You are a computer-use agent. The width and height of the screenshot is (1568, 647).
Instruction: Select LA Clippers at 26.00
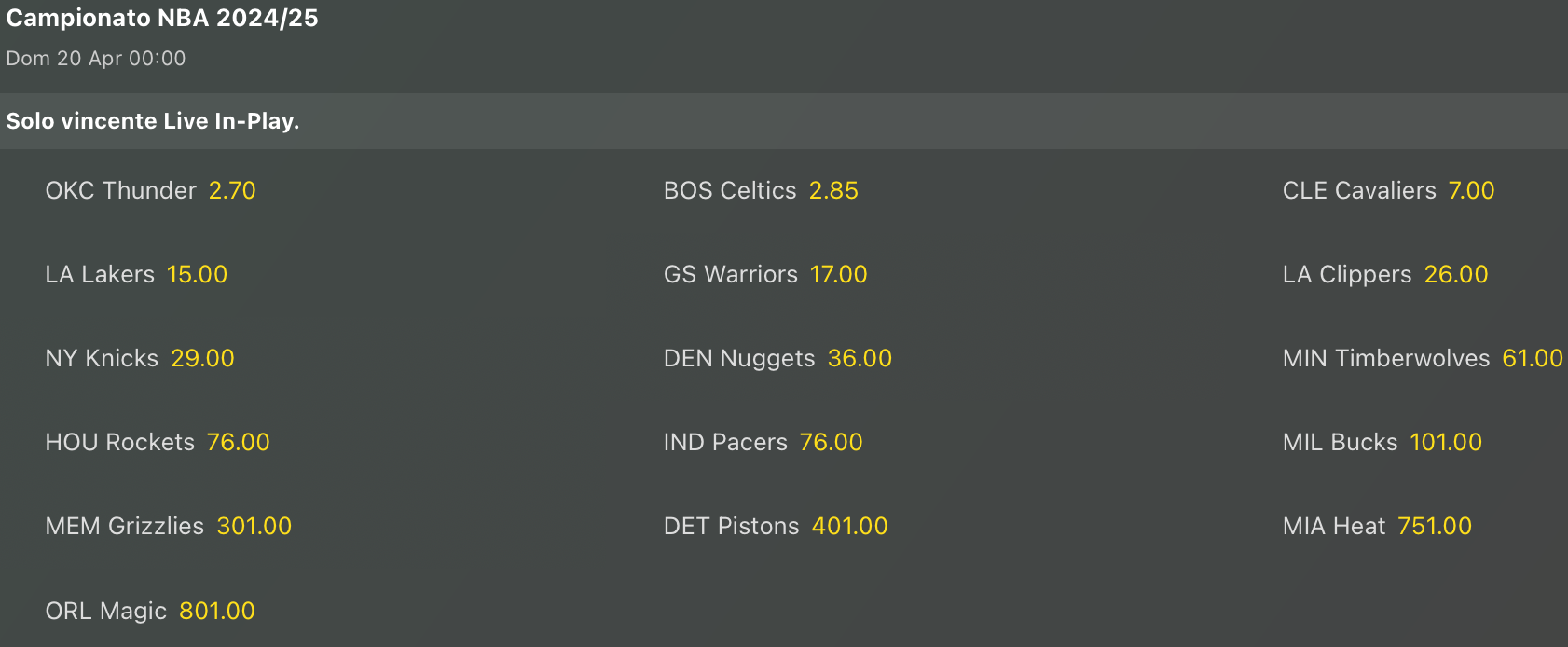click(1455, 274)
